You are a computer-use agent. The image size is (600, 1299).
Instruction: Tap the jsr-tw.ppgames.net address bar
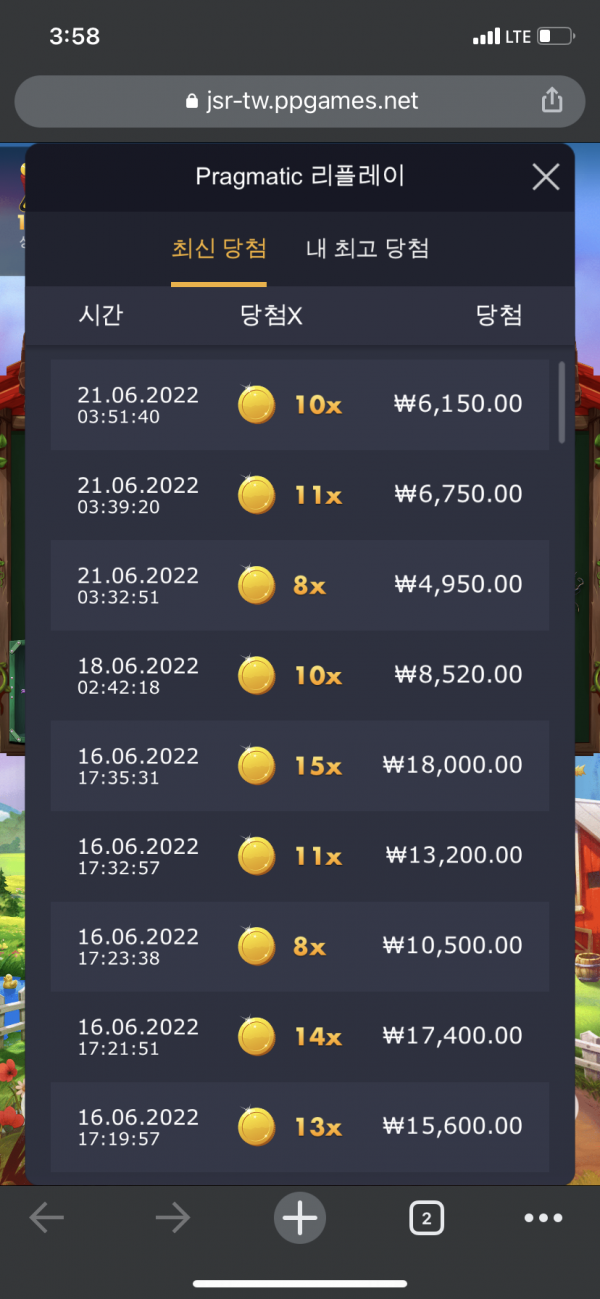pyautogui.click(x=300, y=101)
